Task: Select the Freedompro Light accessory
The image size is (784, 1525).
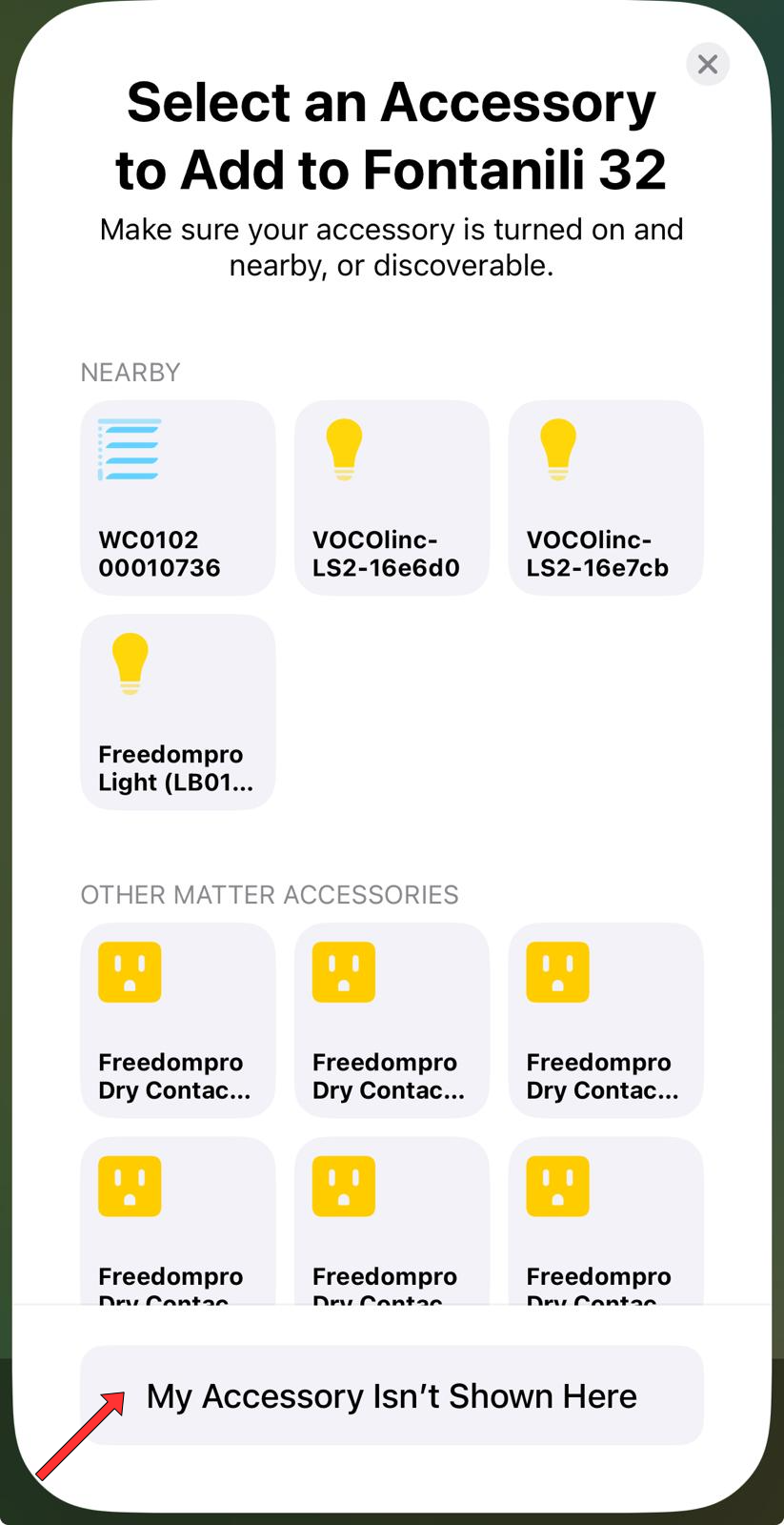Action: click(x=178, y=712)
